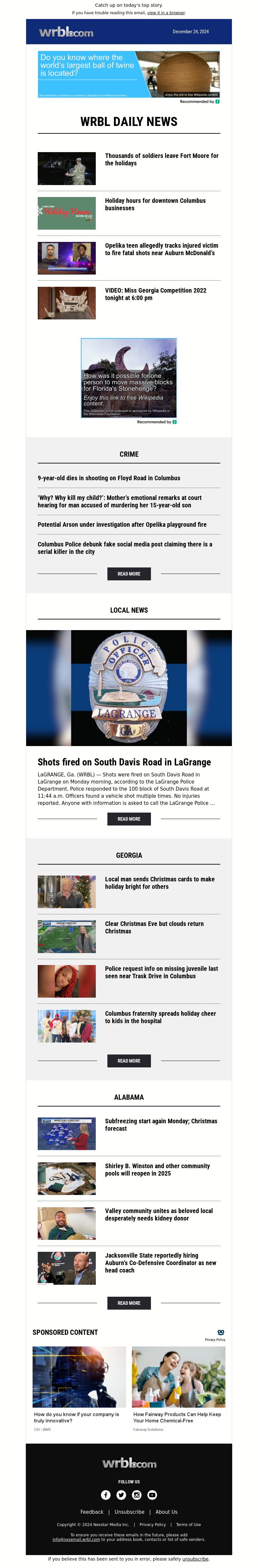Read the Shirley B. Winston pools article

157,1169
